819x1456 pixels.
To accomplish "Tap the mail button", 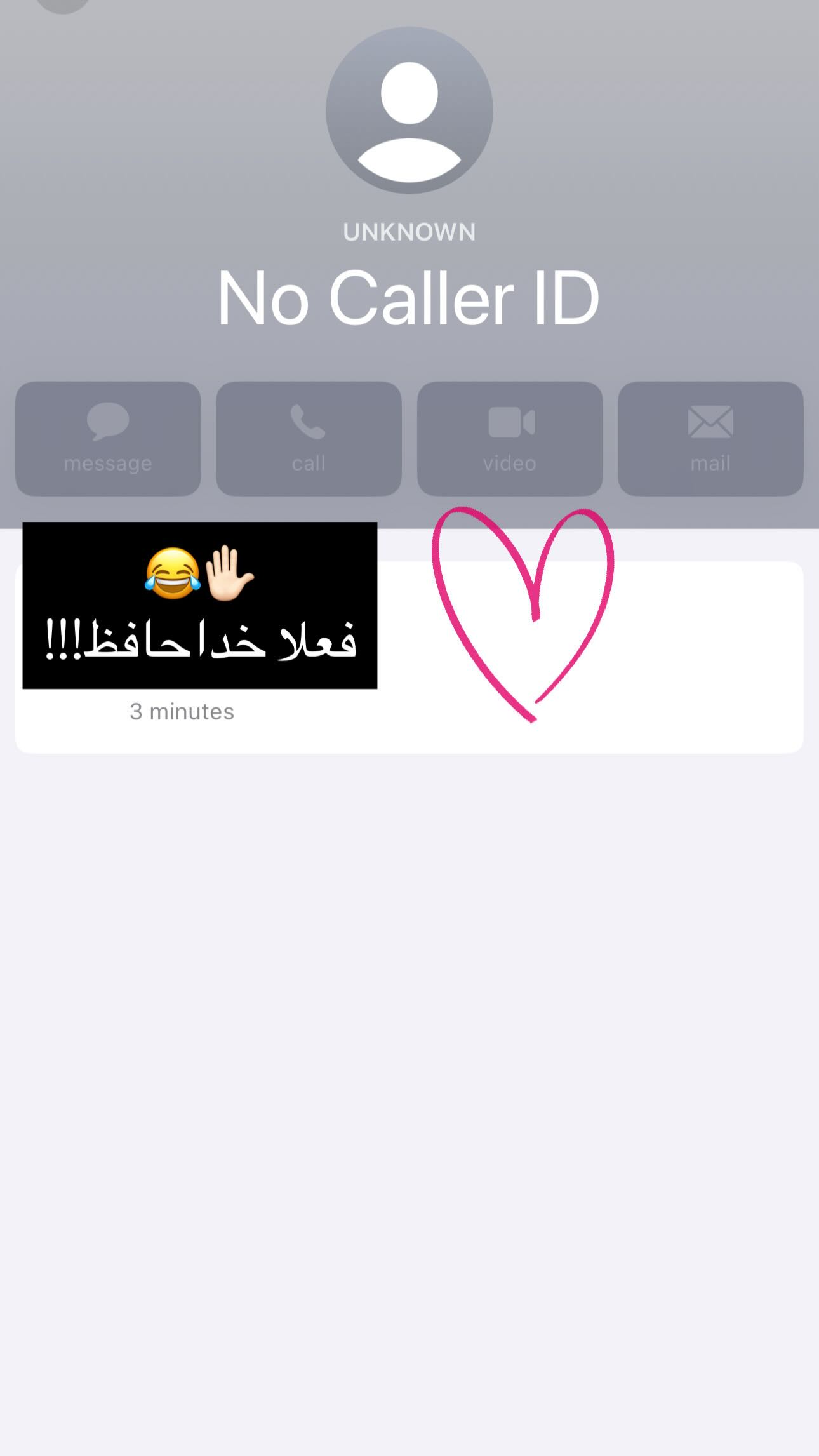I will click(x=710, y=438).
